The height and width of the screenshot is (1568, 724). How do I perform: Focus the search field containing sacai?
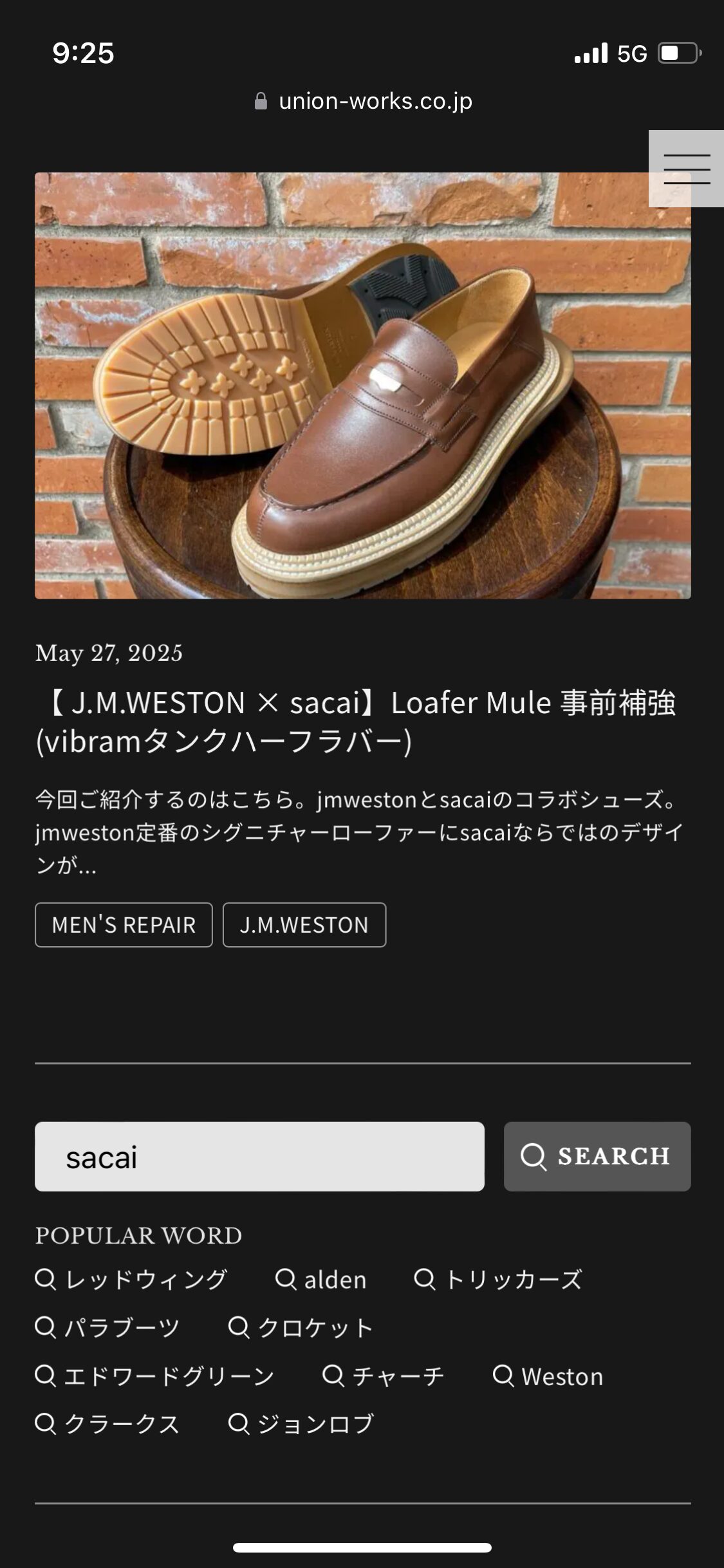pyautogui.click(x=259, y=1157)
